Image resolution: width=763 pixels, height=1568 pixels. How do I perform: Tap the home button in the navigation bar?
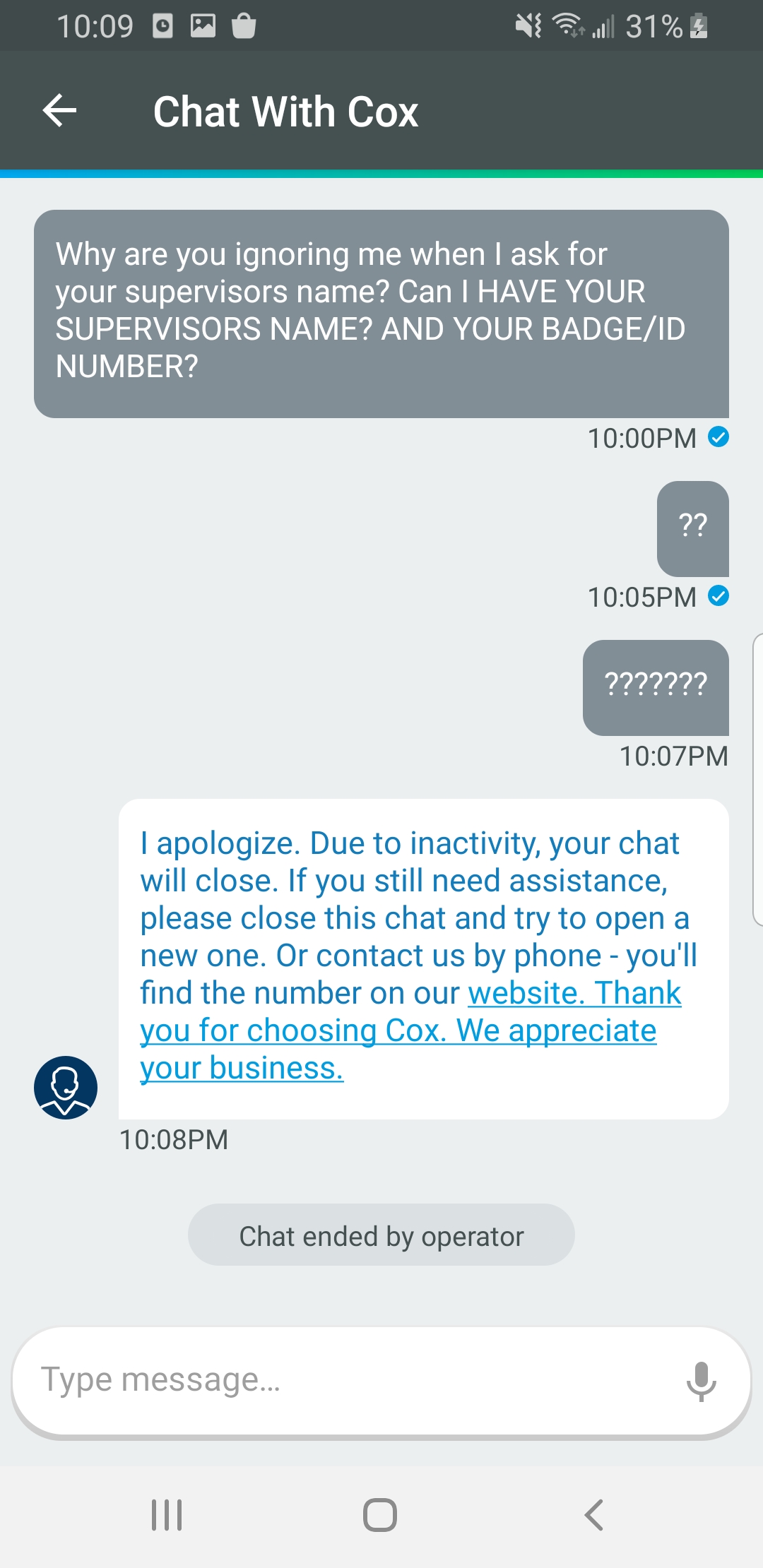click(380, 1514)
